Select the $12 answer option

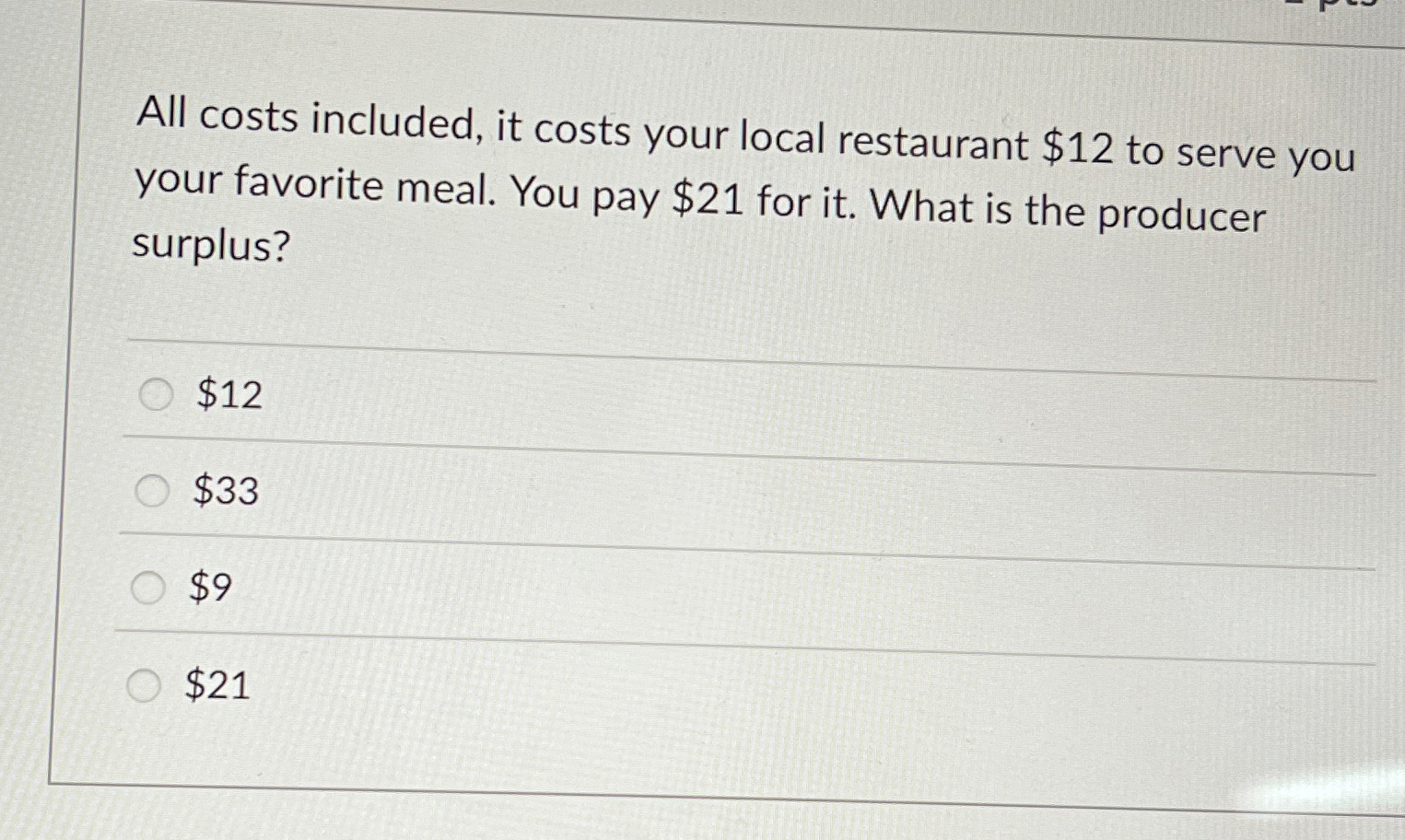156,395
